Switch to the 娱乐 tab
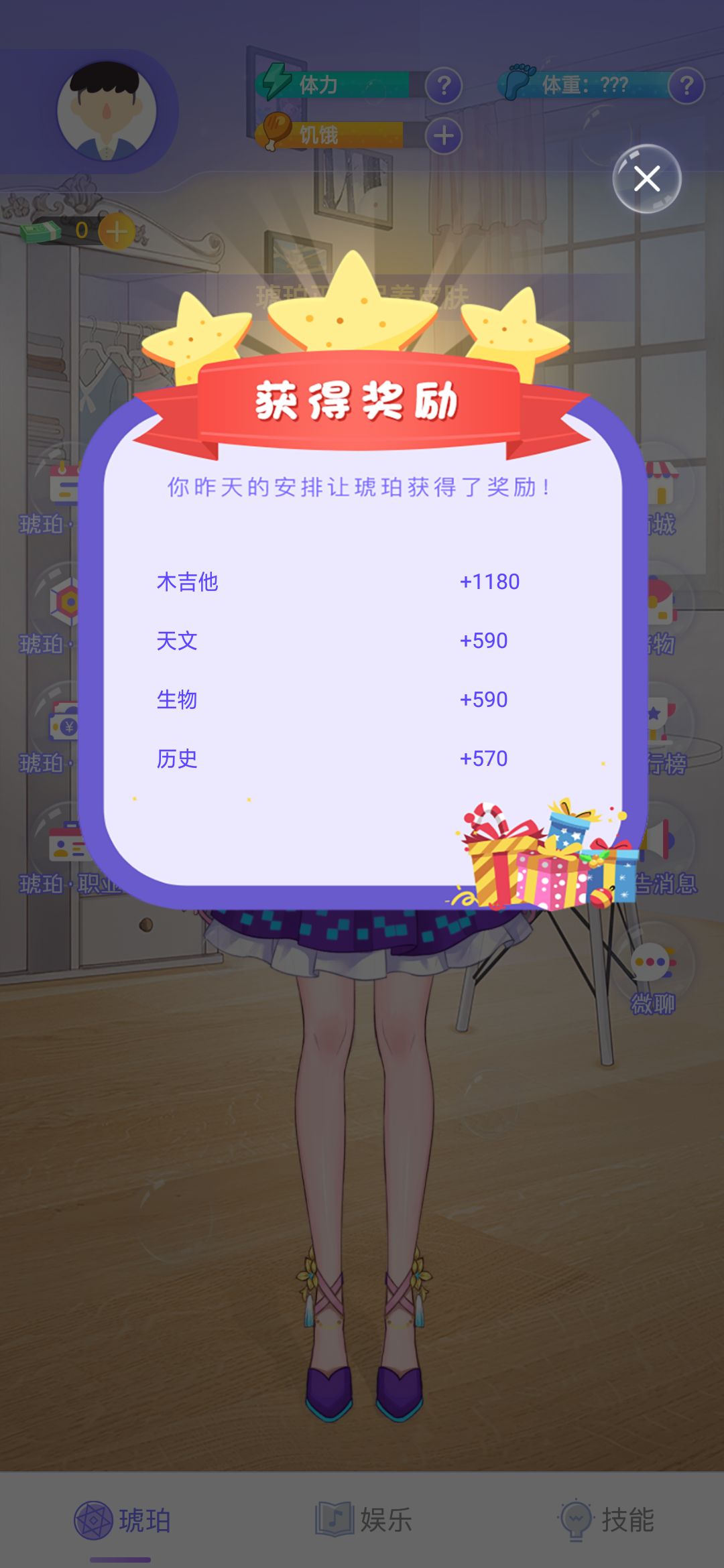724x1568 pixels. [363, 1519]
